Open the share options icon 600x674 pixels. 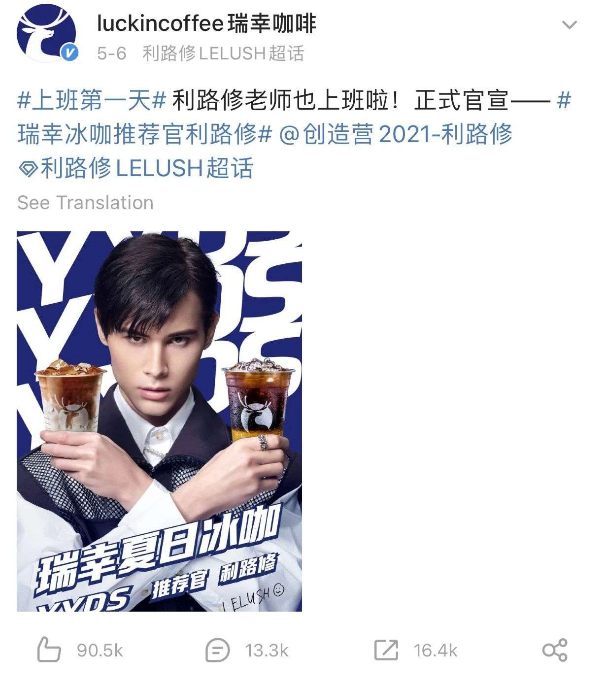coord(554,650)
